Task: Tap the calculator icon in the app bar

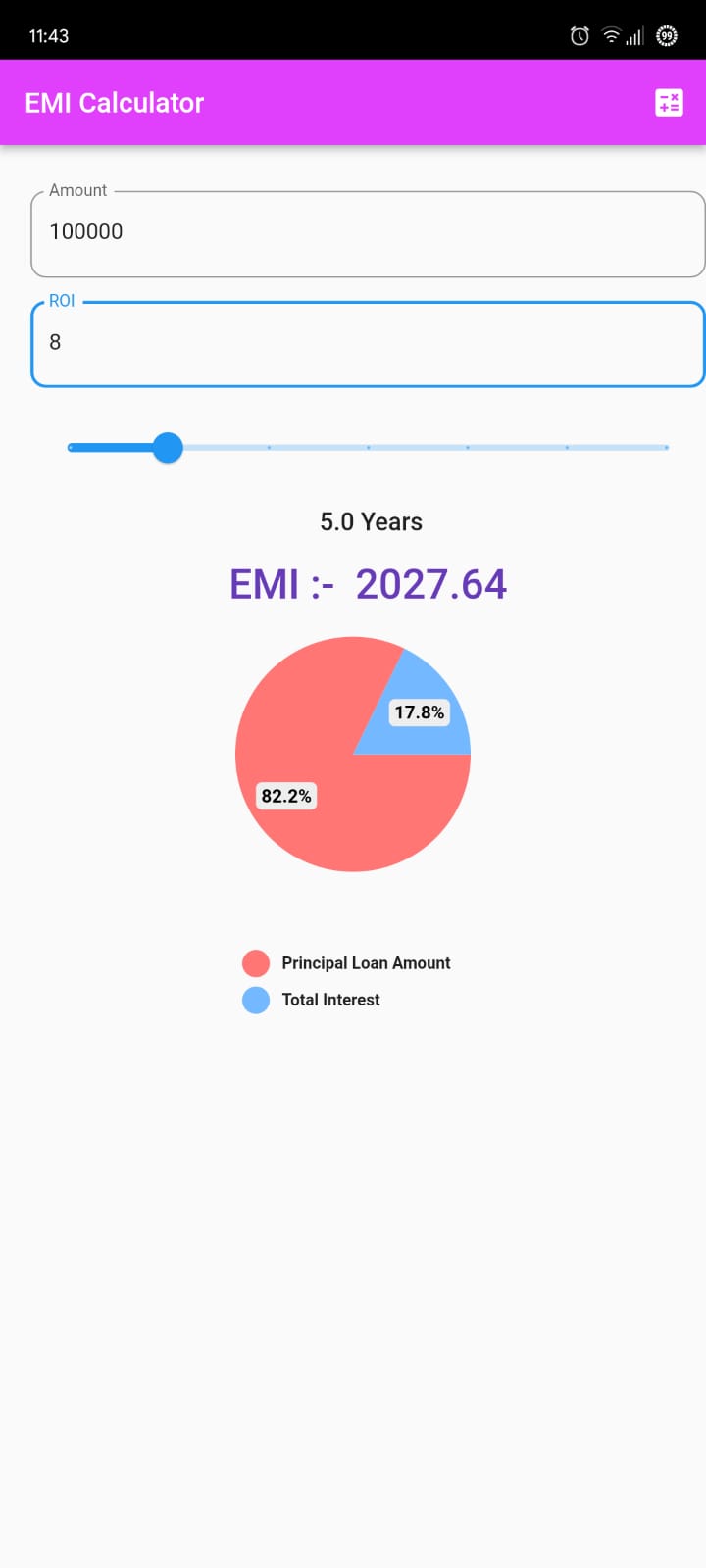Action: [x=669, y=103]
